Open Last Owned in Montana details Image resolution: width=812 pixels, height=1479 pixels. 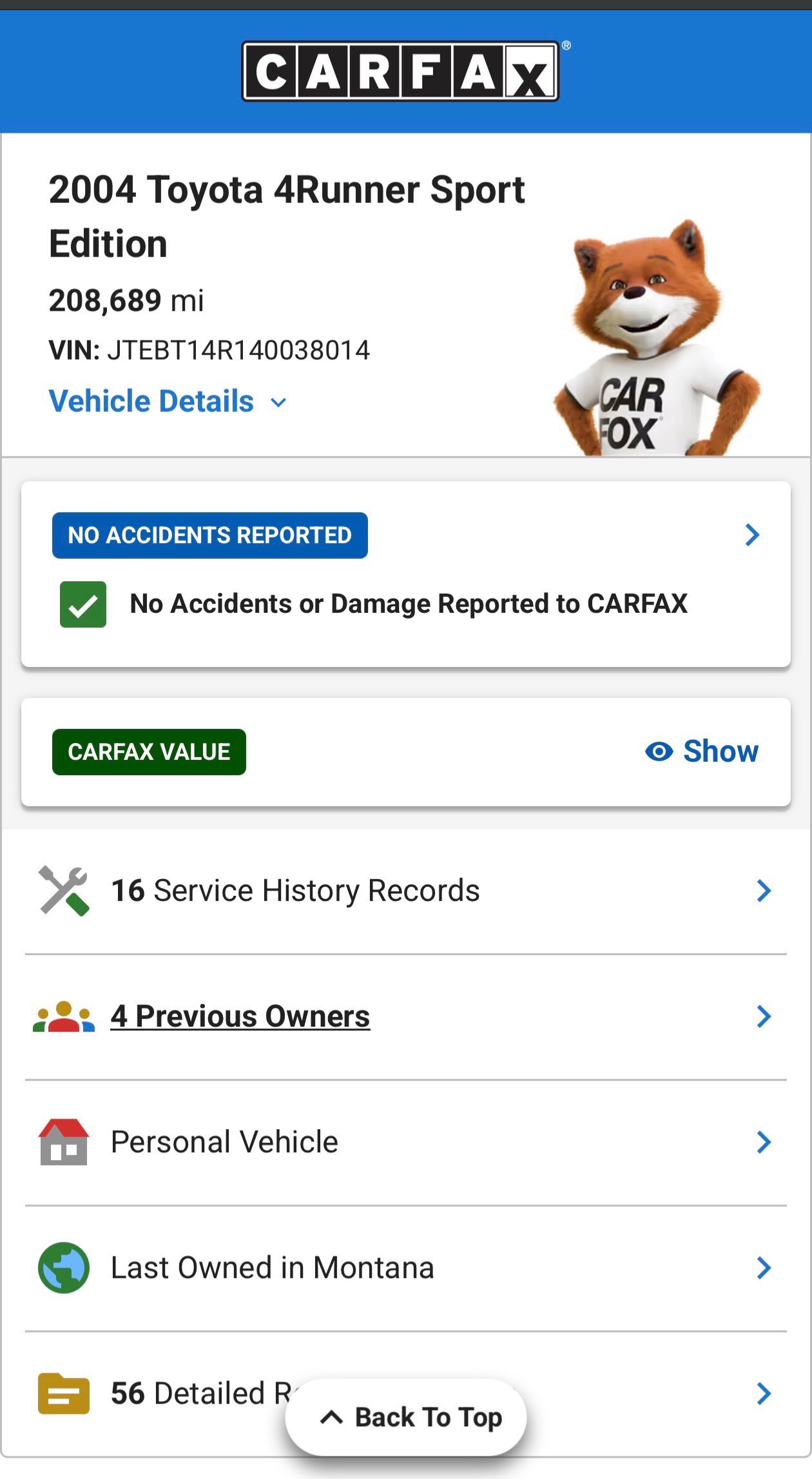point(406,1268)
